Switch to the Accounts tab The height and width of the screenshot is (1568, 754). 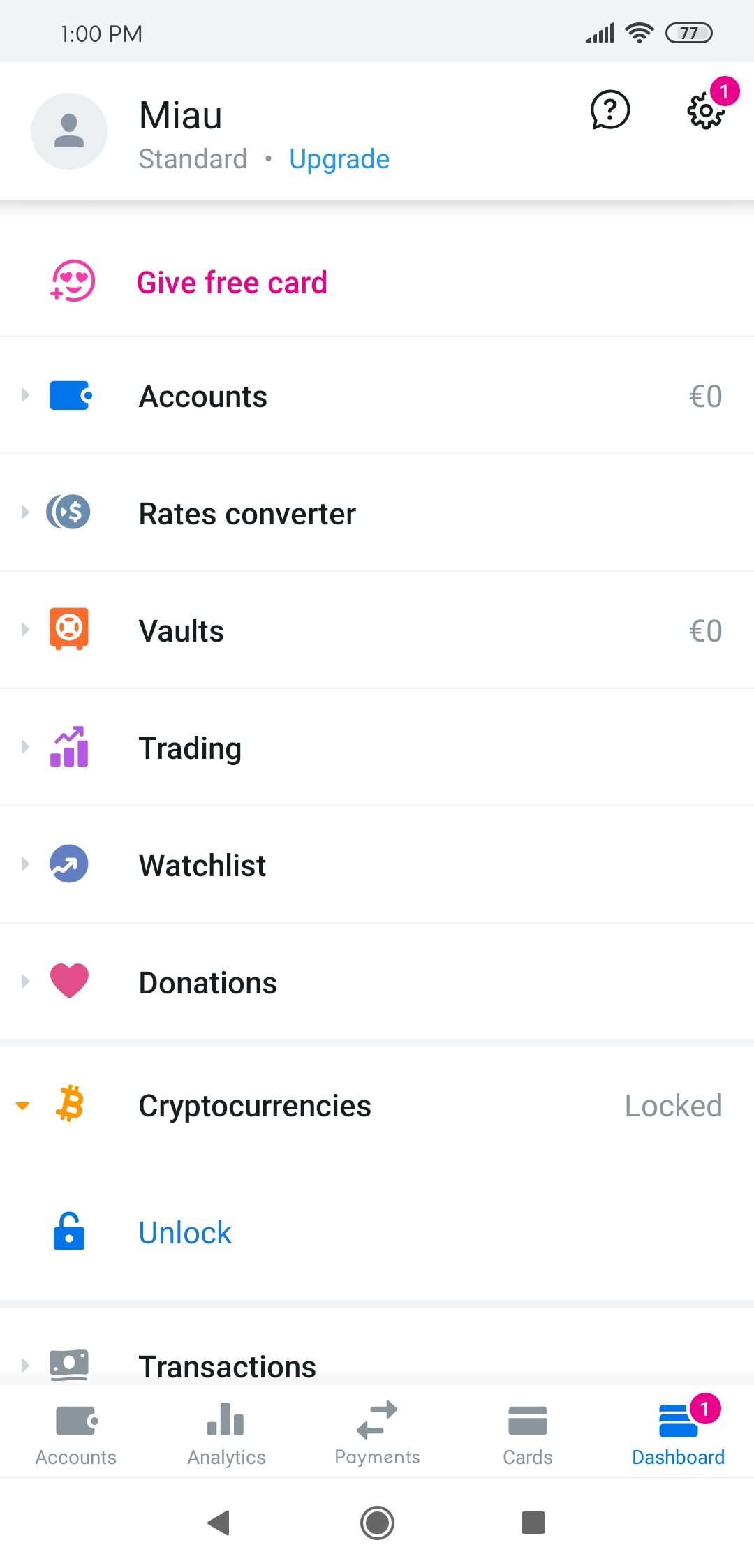tap(75, 1433)
